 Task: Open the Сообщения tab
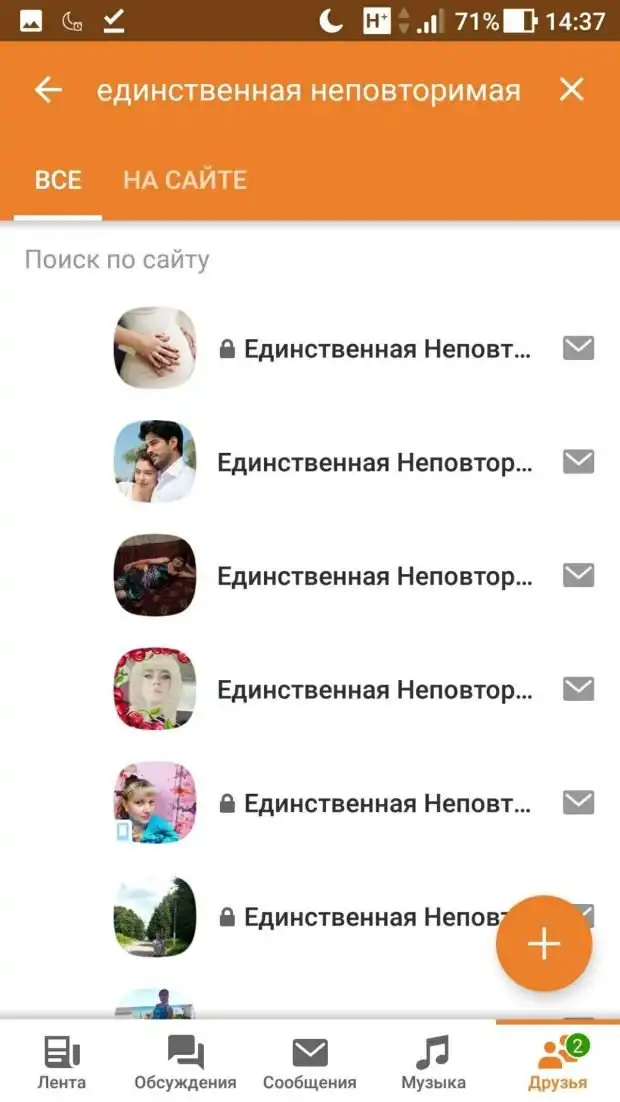[309, 1062]
